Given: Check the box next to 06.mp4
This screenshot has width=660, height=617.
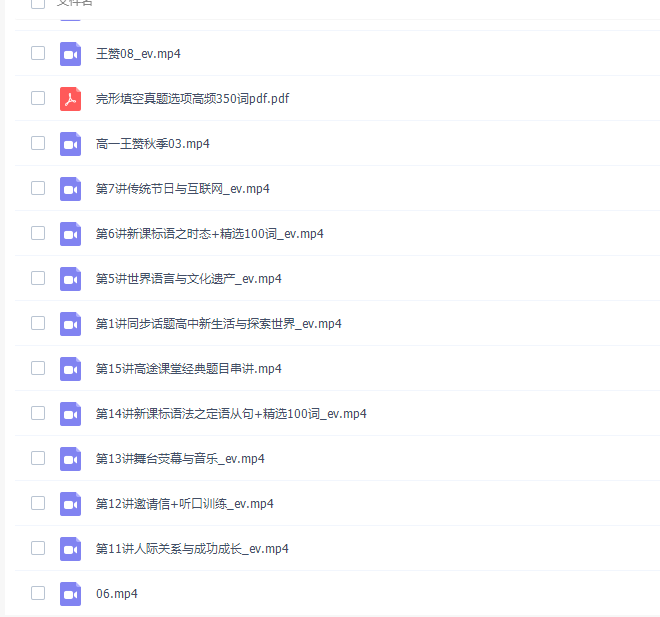Looking at the screenshot, I should pos(38,593).
